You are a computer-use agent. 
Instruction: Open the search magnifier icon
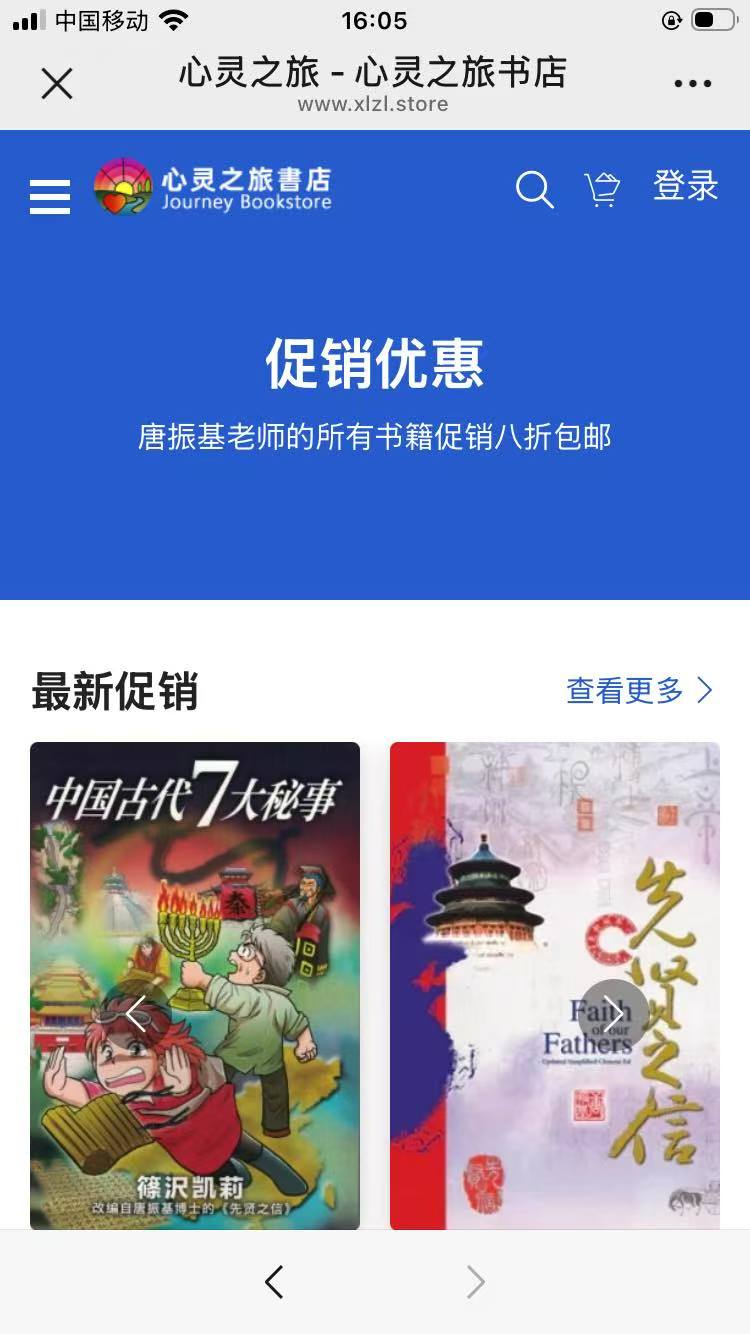[534, 189]
